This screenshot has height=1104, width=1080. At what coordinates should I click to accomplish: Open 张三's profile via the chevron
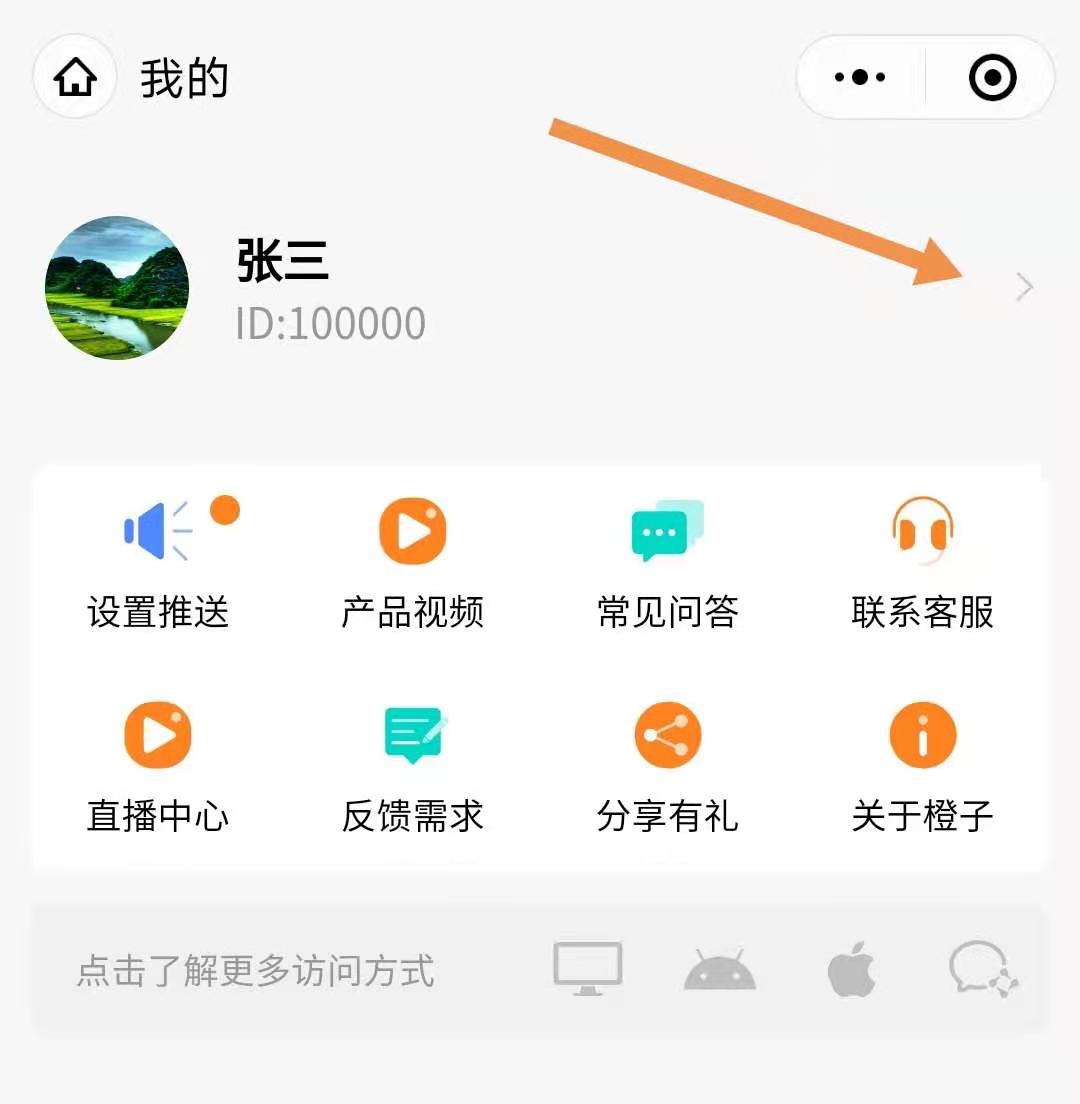pos(1023,289)
